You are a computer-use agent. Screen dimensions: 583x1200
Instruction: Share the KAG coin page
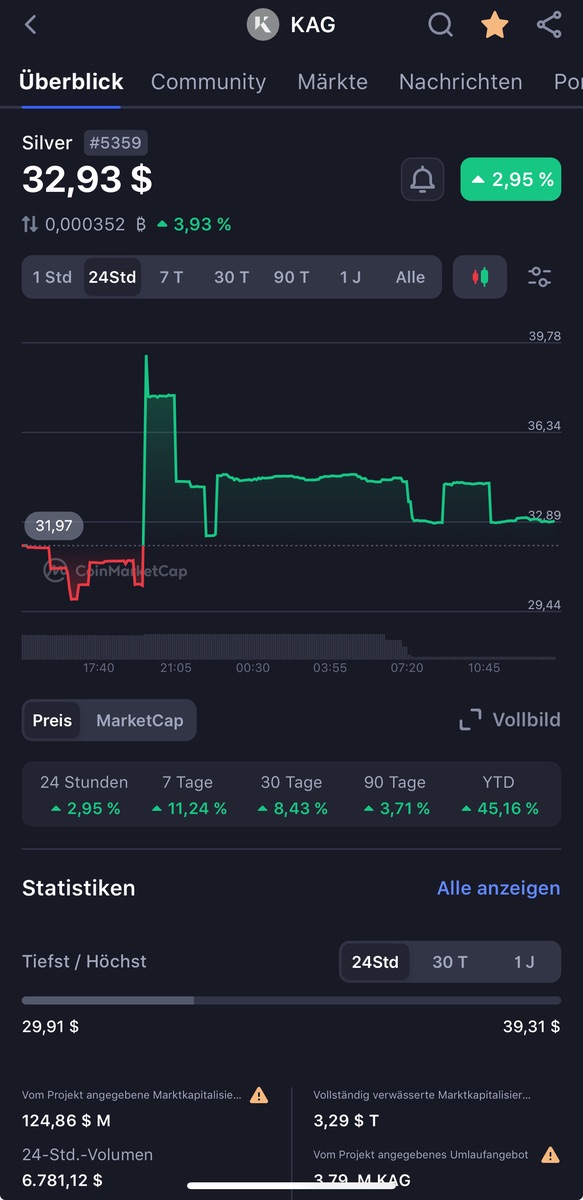coord(549,25)
